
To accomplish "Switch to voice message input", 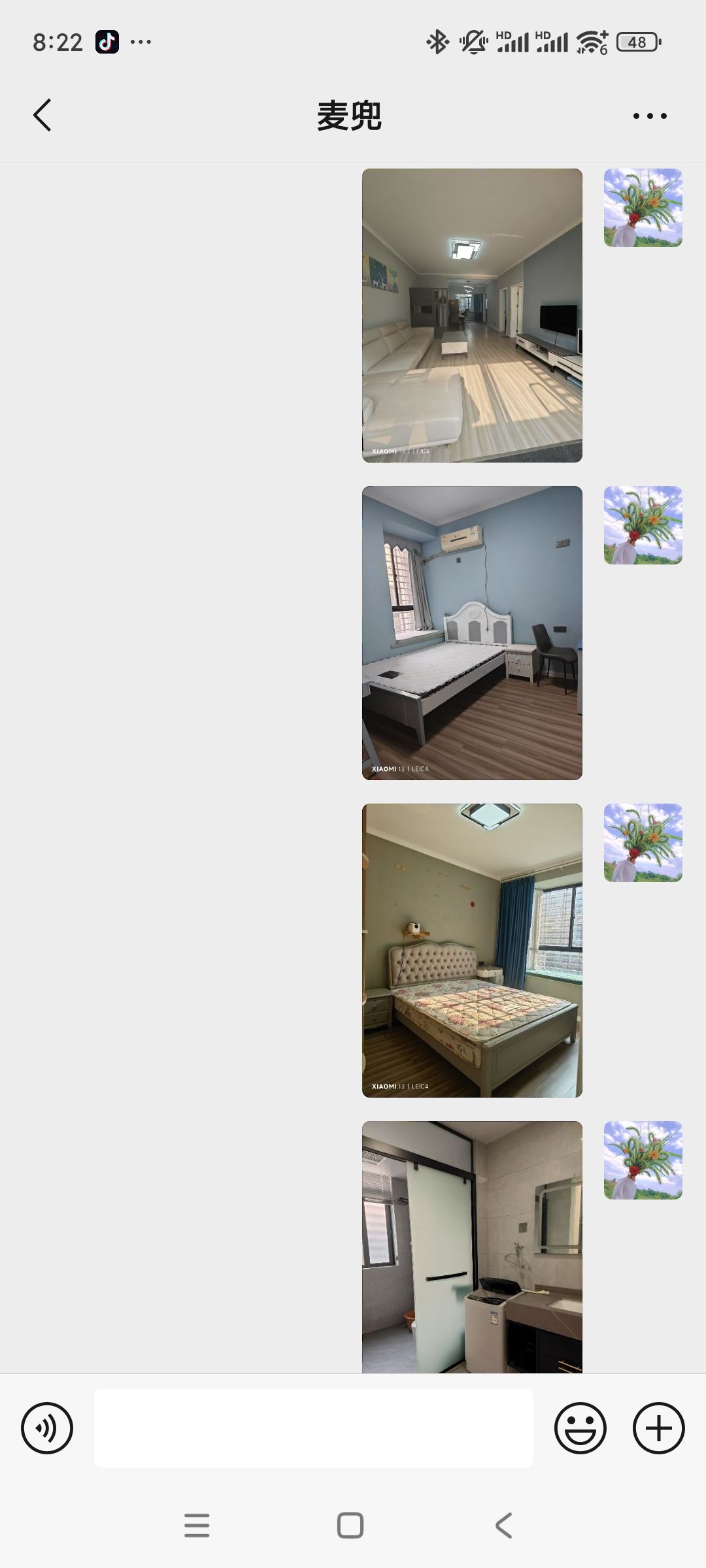I will pyautogui.click(x=47, y=1428).
